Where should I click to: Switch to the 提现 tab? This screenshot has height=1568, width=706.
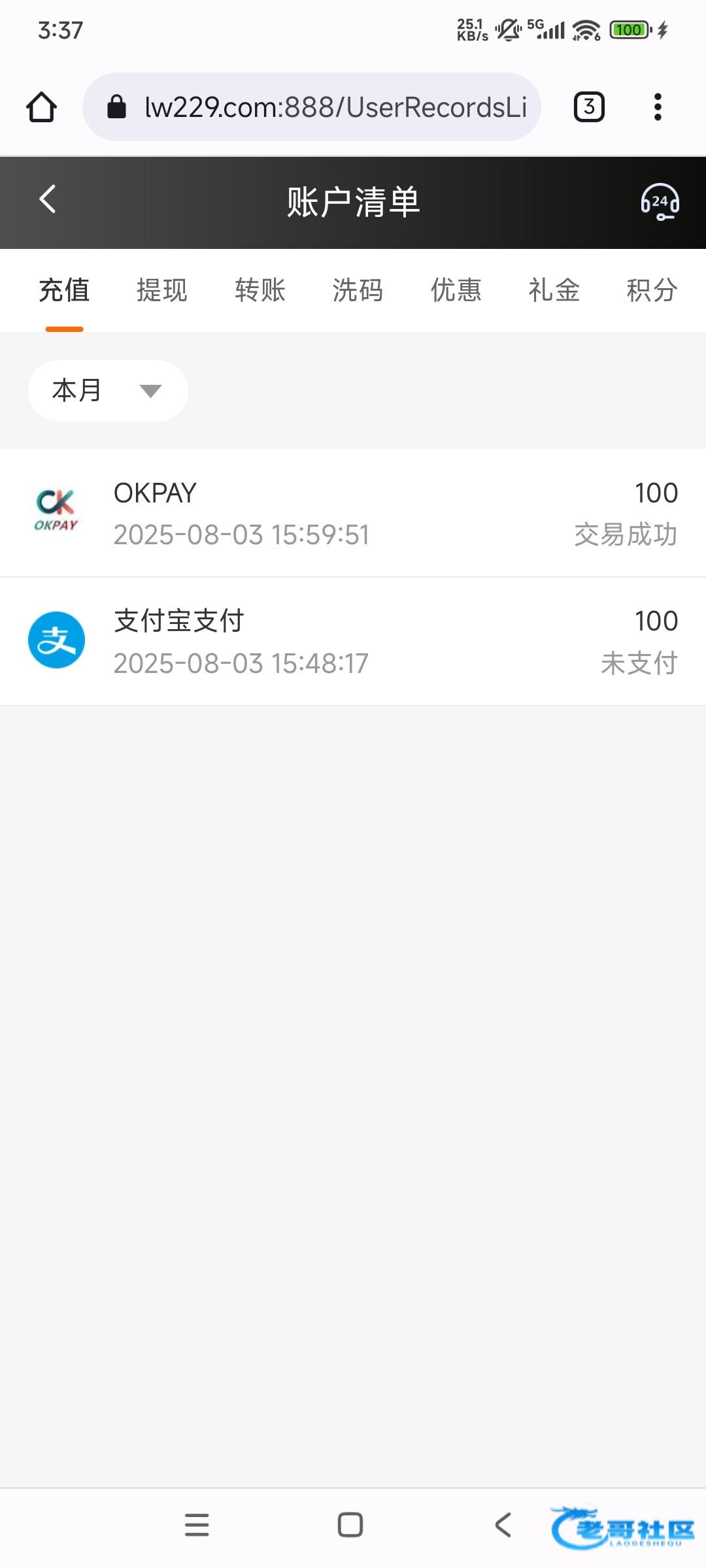[x=162, y=290]
